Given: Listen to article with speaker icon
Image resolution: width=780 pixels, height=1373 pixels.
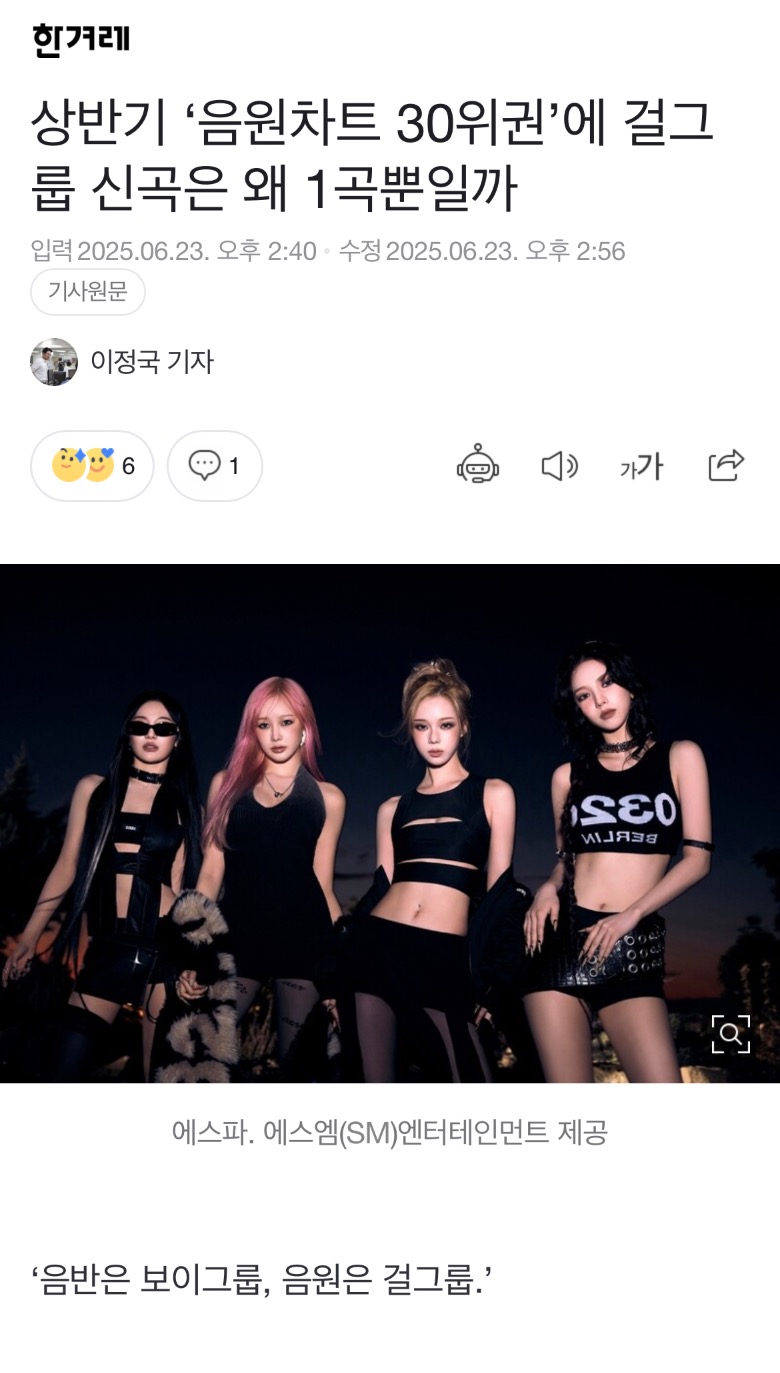Looking at the screenshot, I should point(559,466).
